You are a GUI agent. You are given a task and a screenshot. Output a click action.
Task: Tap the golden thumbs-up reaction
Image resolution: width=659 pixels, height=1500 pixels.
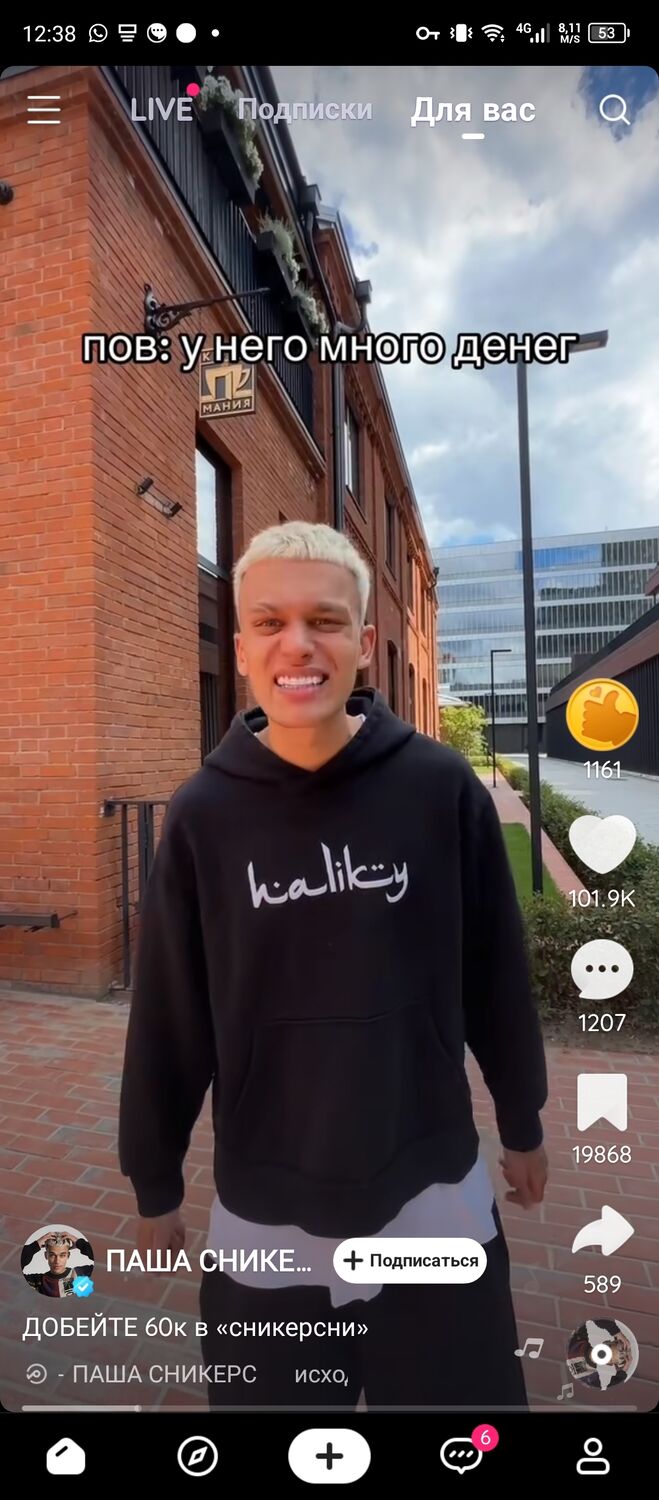[602, 715]
